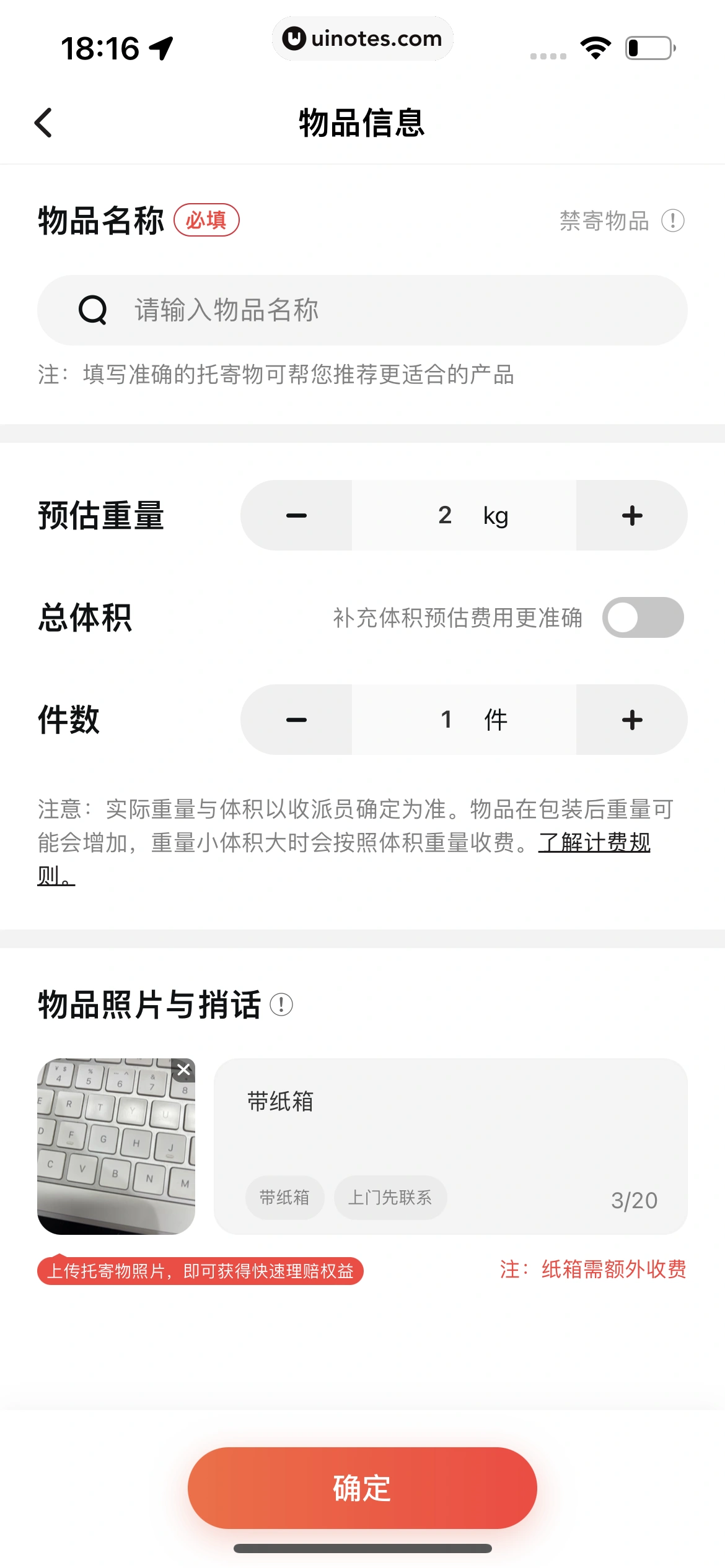Select the 带纸箱 quick tag
The width and height of the screenshot is (725, 1568).
284,1197
